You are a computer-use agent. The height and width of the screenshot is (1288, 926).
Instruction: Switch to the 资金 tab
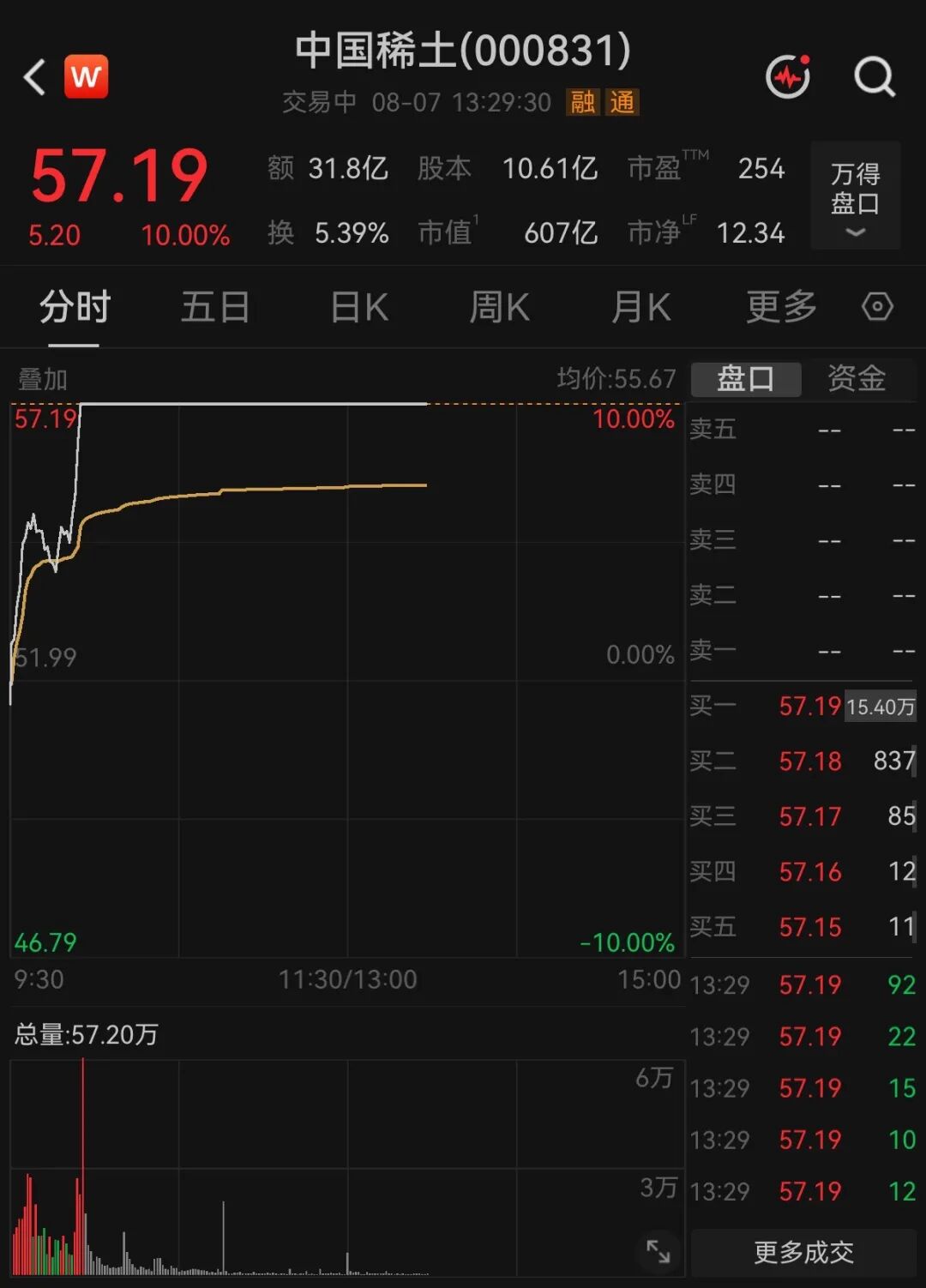857,378
